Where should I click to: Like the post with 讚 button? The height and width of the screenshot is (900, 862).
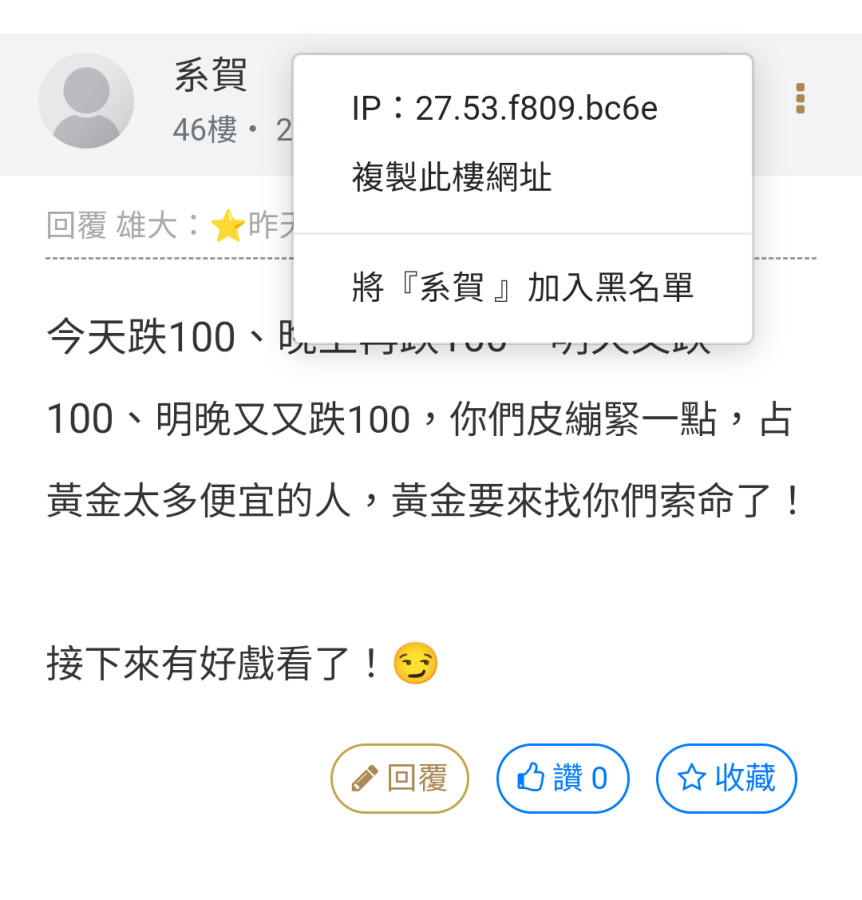pyautogui.click(x=562, y=778)
